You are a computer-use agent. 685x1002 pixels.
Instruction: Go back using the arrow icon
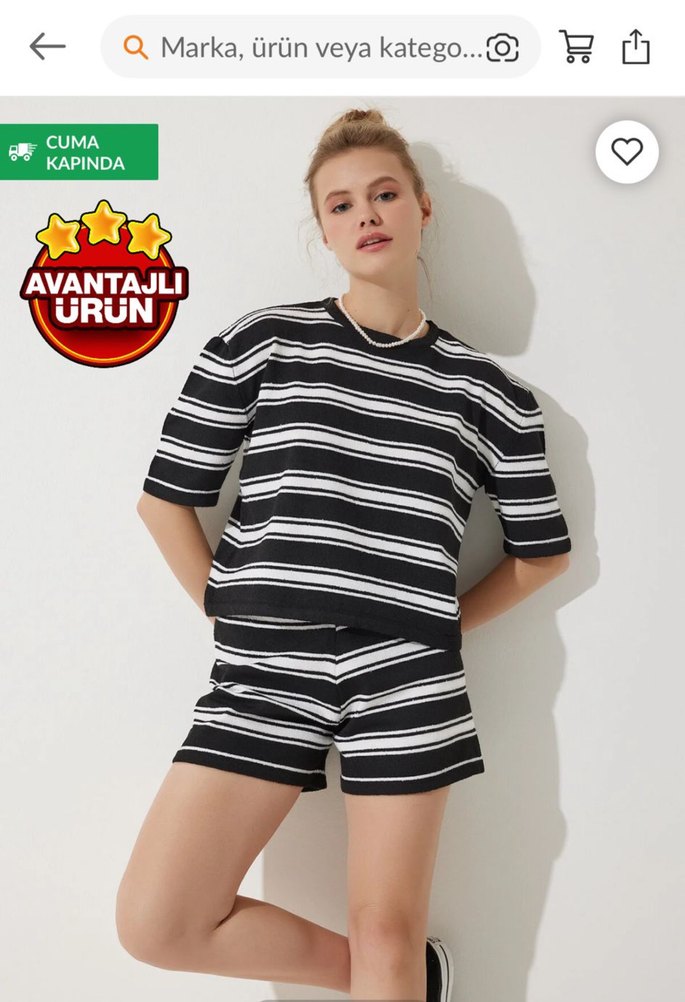[47, 46]
